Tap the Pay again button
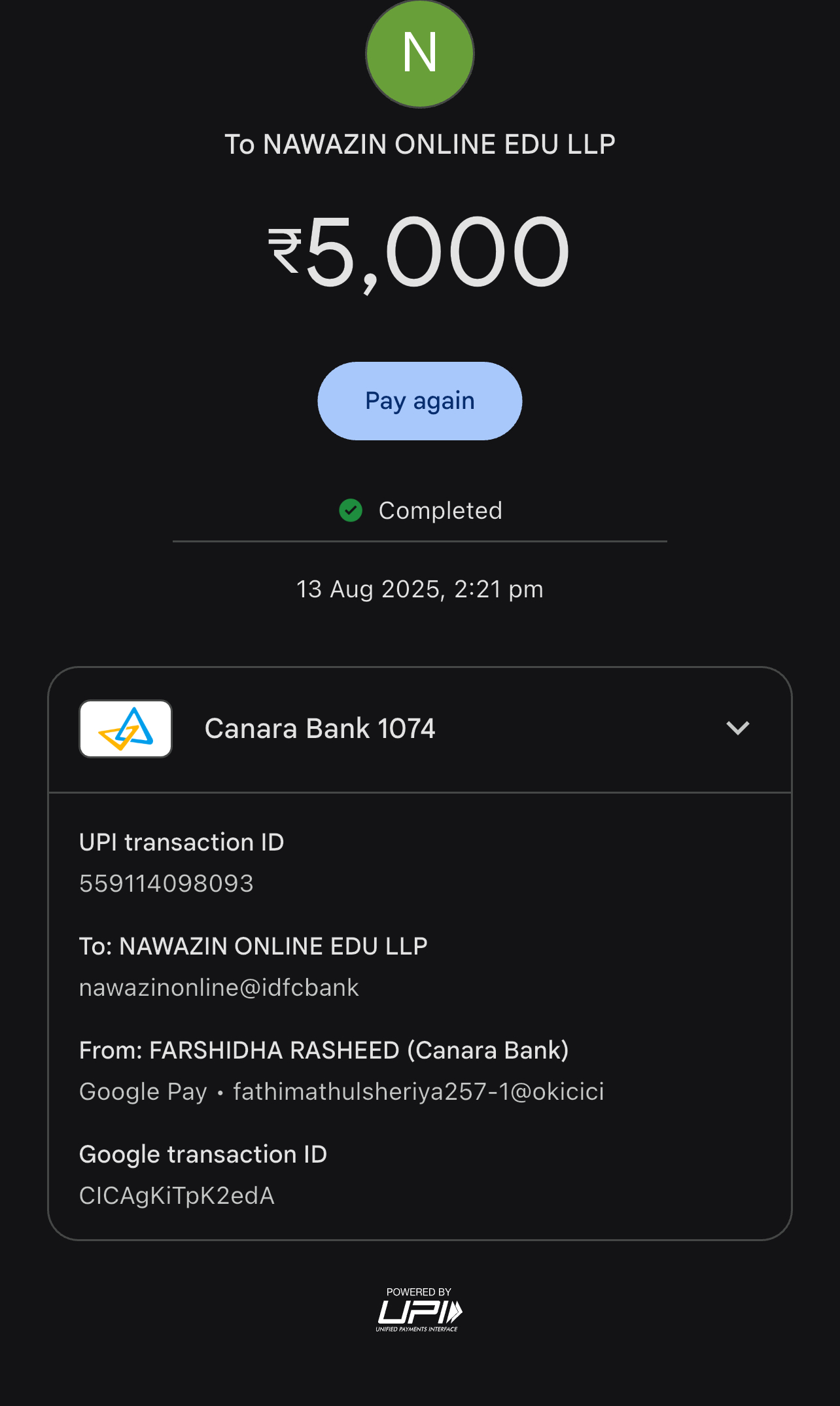The width and height of the screenshot is (840, 1406). coord(419,400)
